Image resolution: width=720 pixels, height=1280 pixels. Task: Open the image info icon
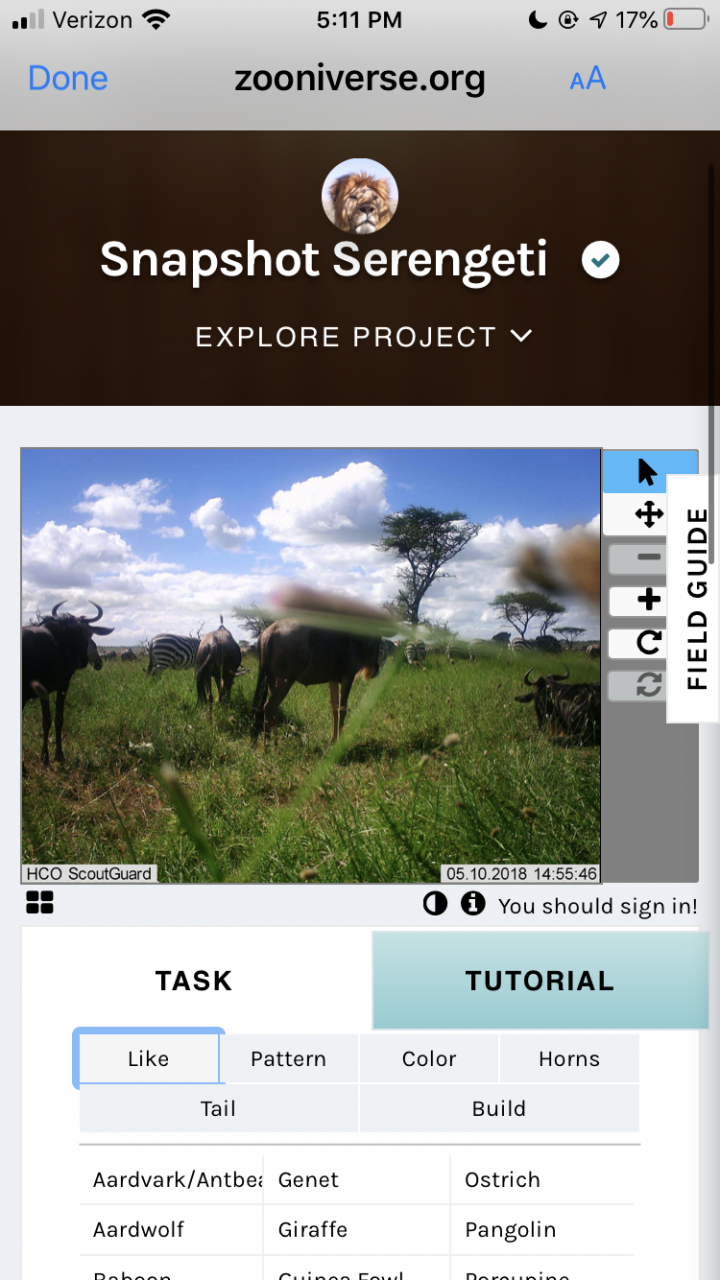[x=472, y=904]
